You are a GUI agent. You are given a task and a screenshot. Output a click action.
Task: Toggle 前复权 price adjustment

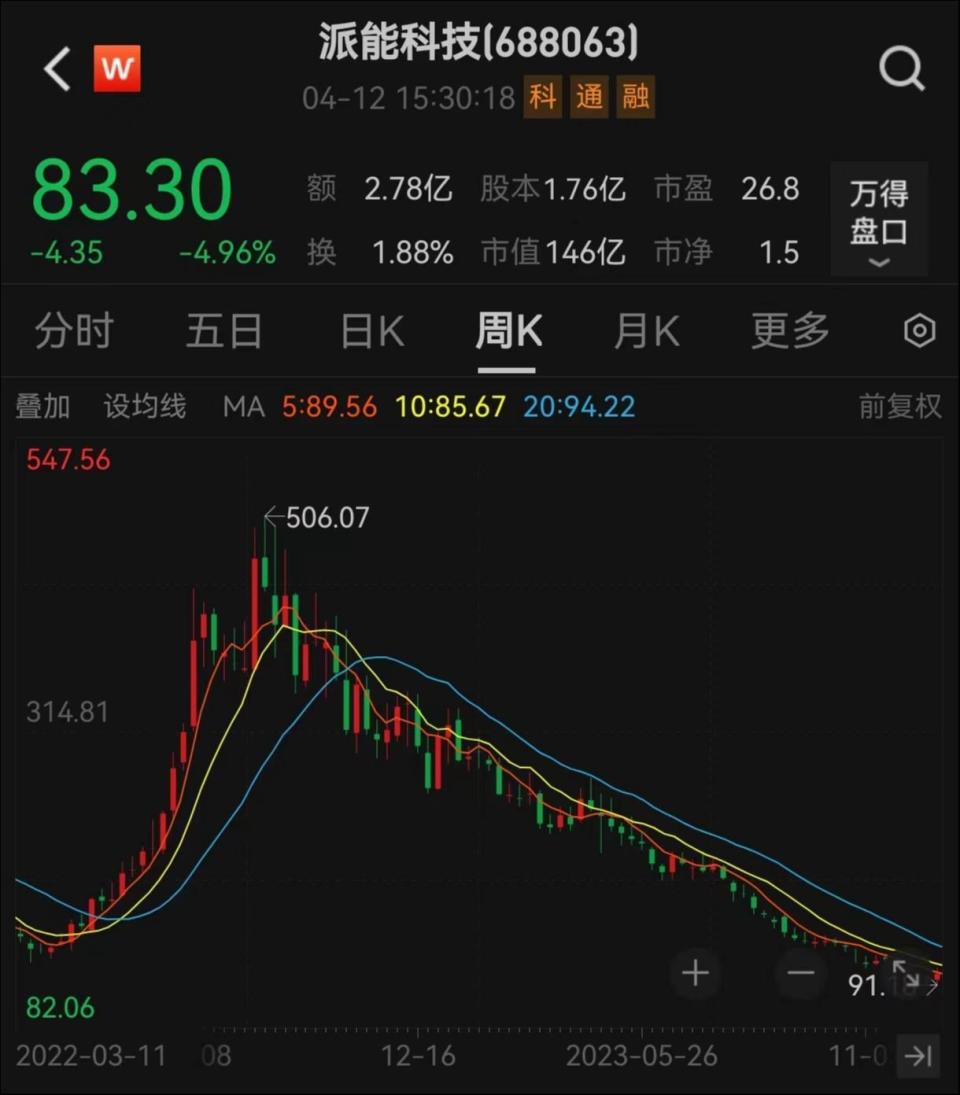click(x=899, y=406)
